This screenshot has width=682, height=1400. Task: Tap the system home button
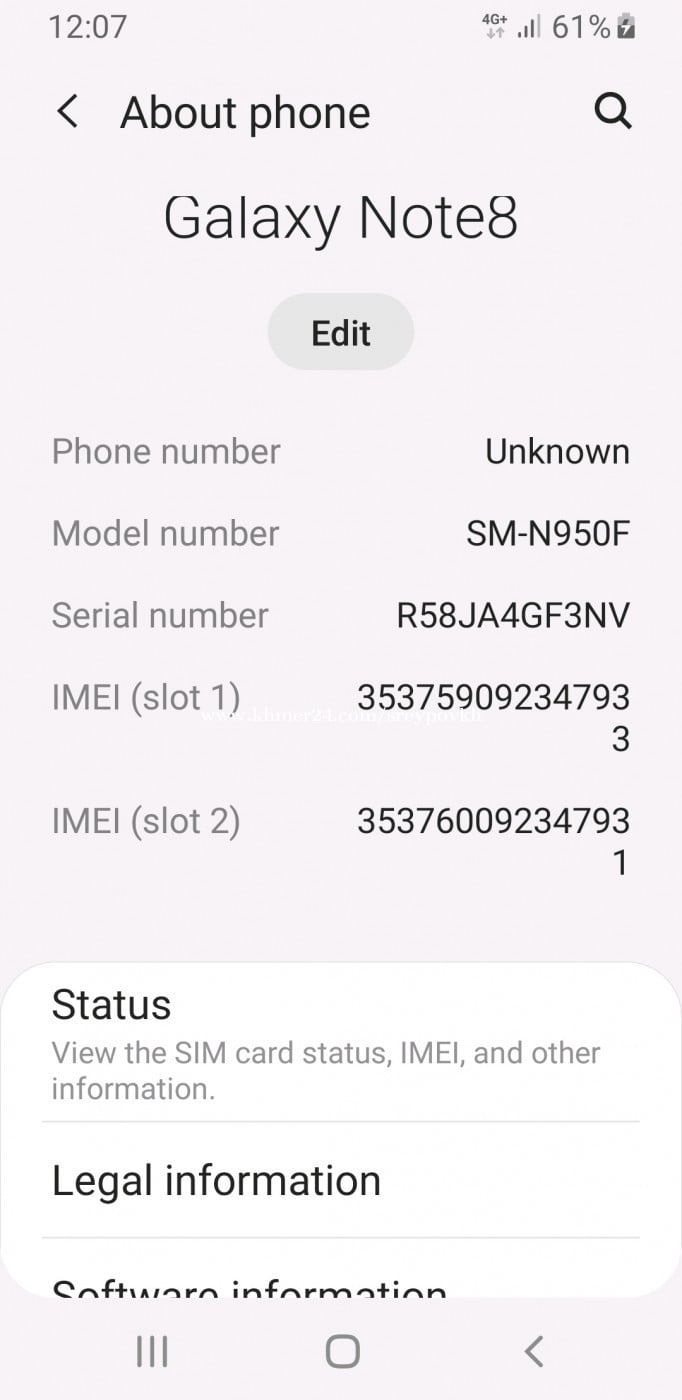click(342, 1352)
